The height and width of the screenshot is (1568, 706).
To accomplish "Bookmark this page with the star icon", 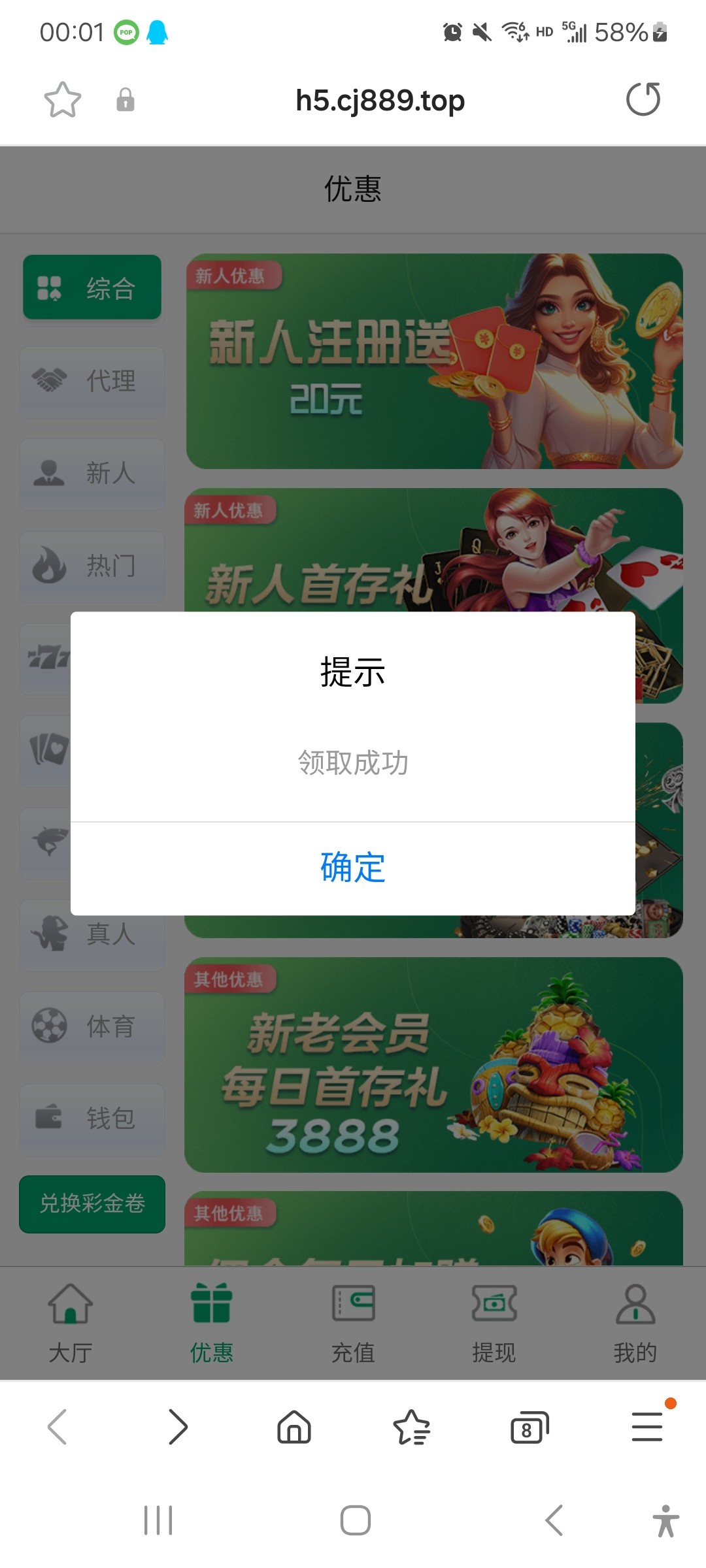I will 63,100.
